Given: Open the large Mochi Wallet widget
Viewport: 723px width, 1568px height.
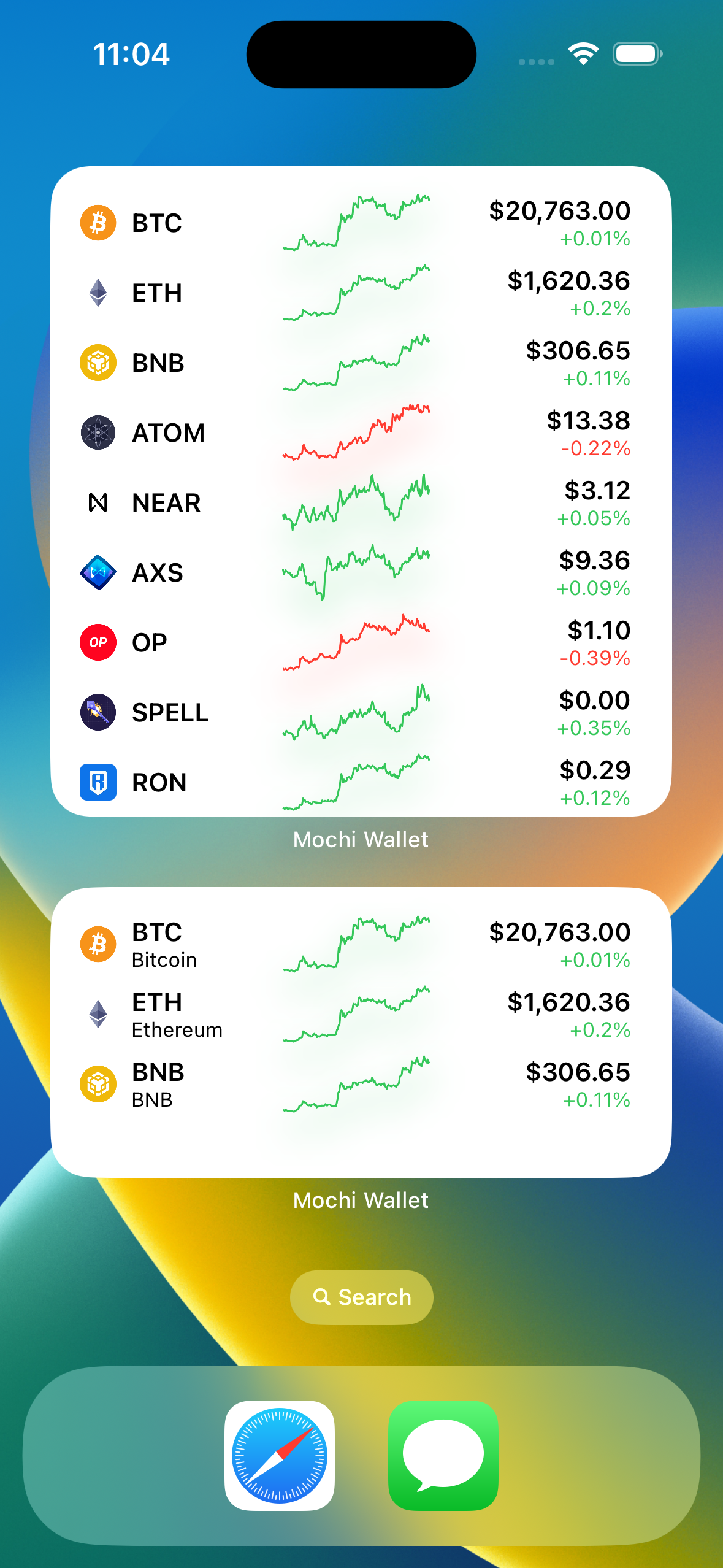Looking at the screenshot, I should coord(361,491).
